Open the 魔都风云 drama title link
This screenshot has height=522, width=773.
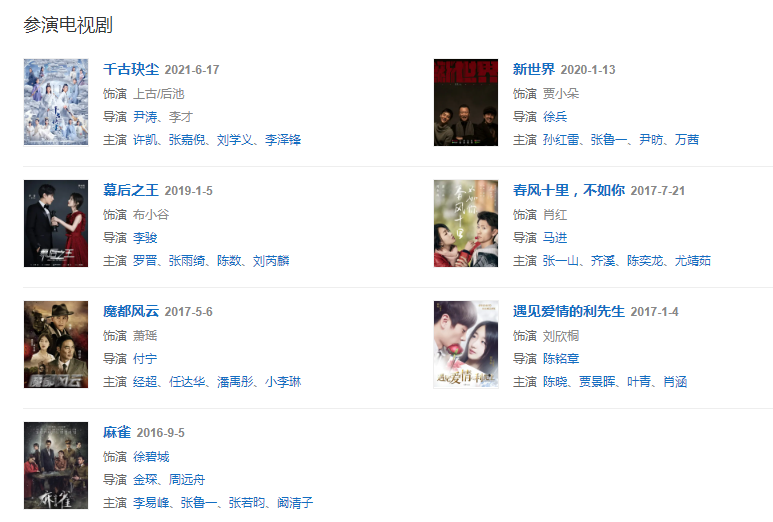(x=131, y=312)
